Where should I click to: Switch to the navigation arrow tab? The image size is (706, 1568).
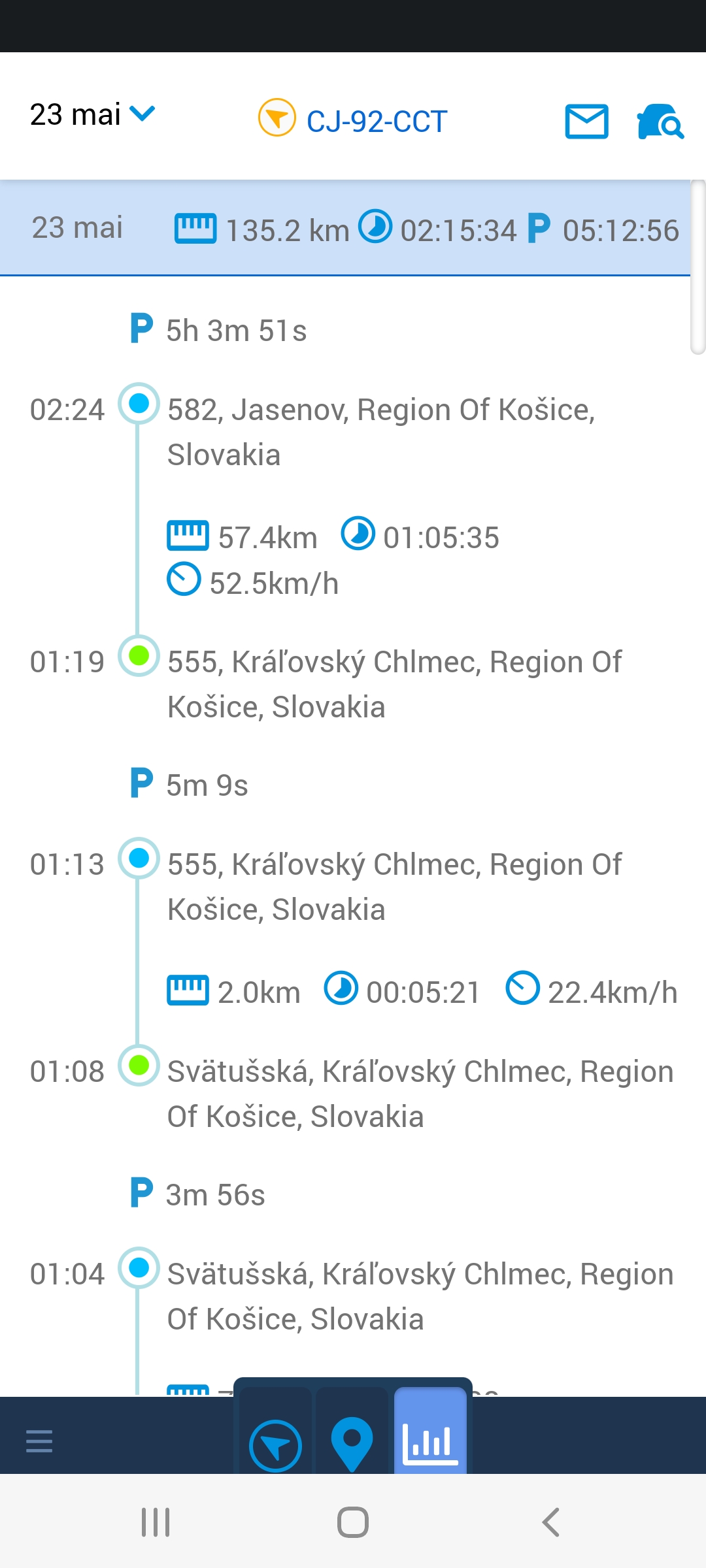(x=275, y=1445)
